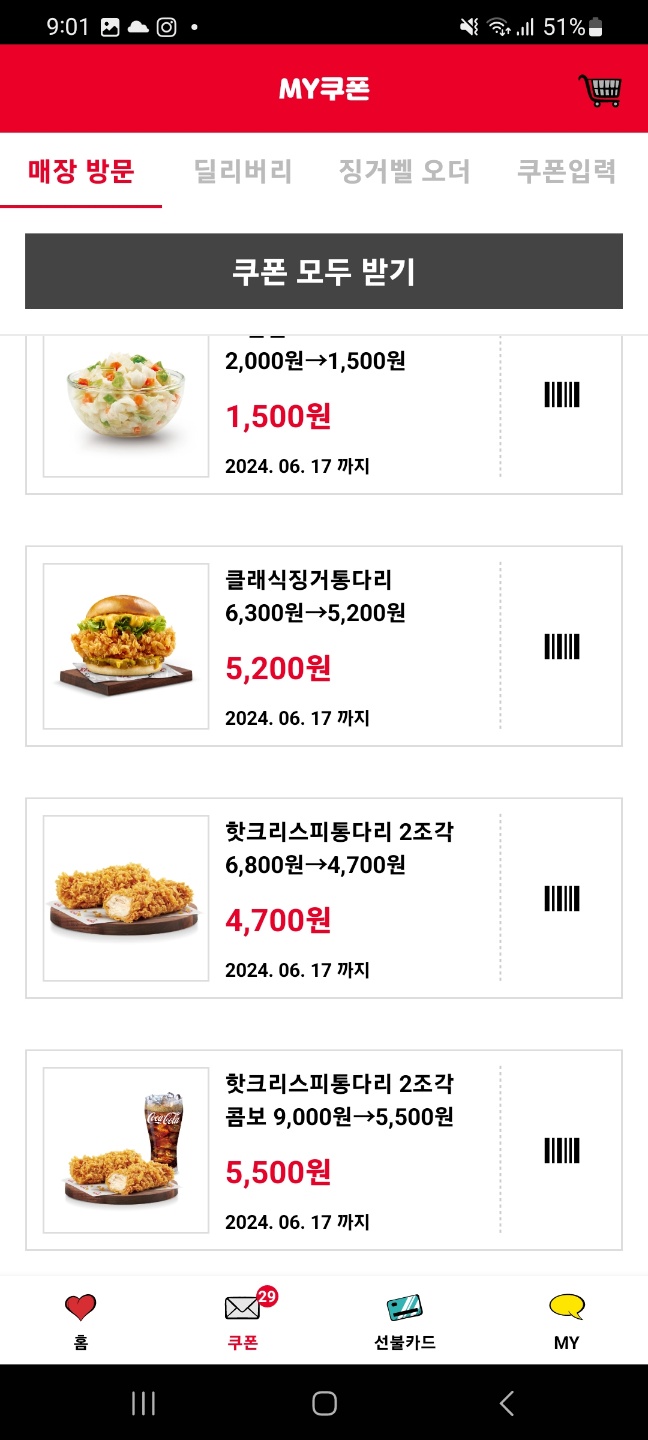The image size is (648, 1440).
Task: Open the shopping cart
Action: click(600, 90)
